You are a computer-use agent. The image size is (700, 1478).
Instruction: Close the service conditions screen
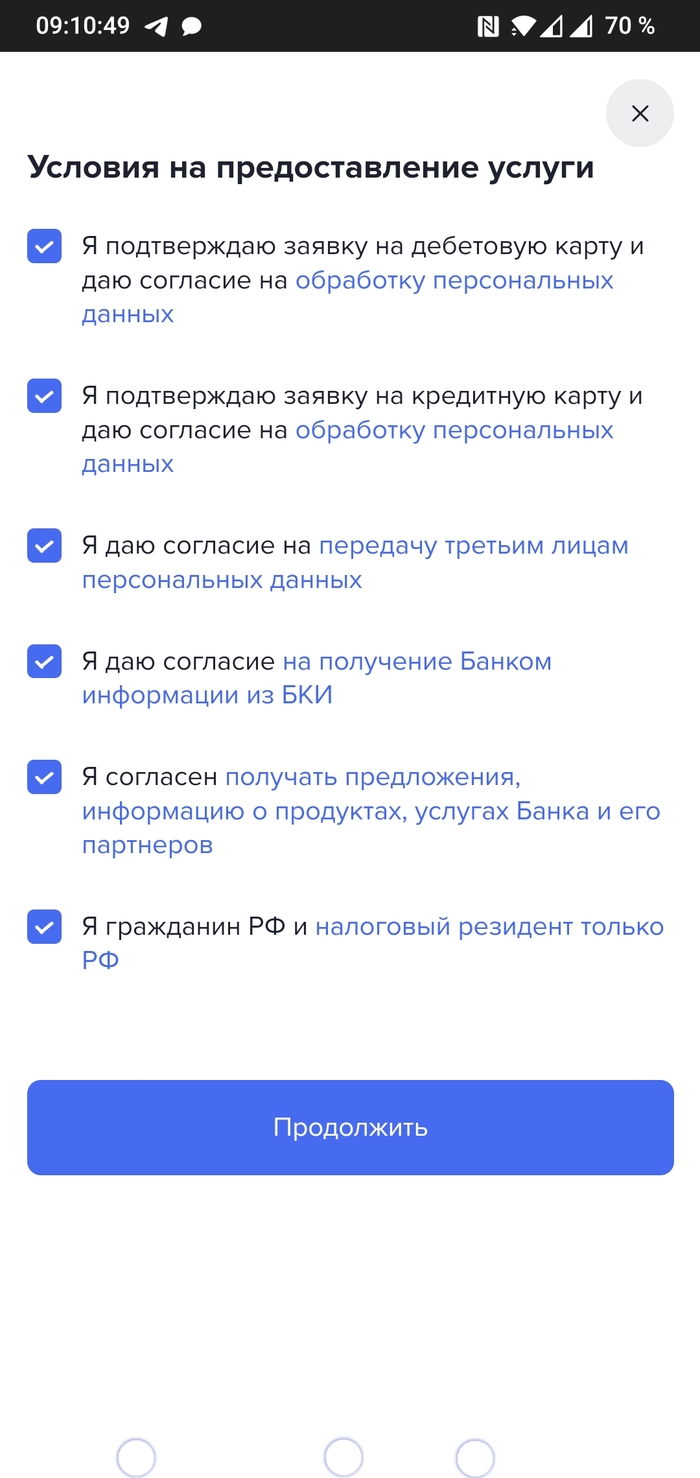click(640, 113)
